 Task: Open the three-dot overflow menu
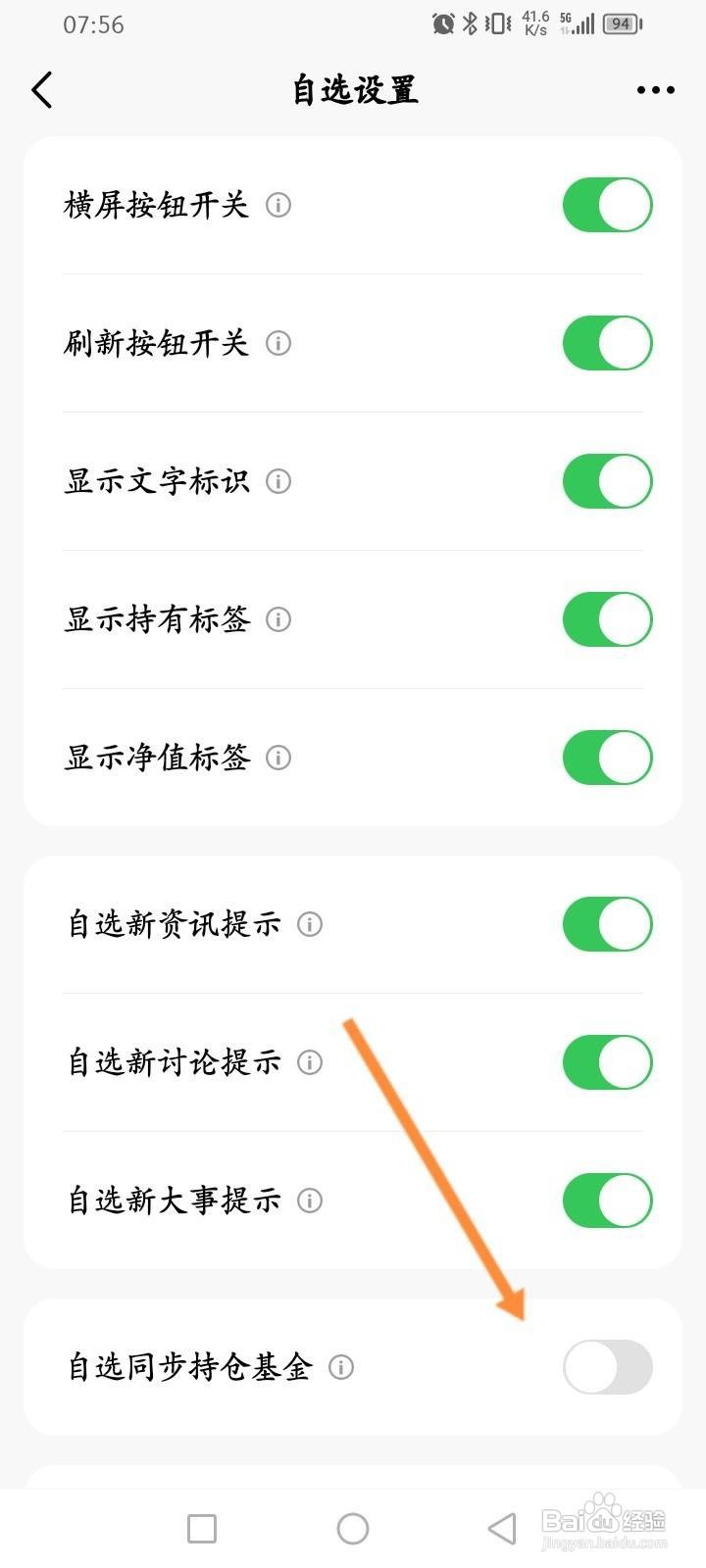coord(654,89)
